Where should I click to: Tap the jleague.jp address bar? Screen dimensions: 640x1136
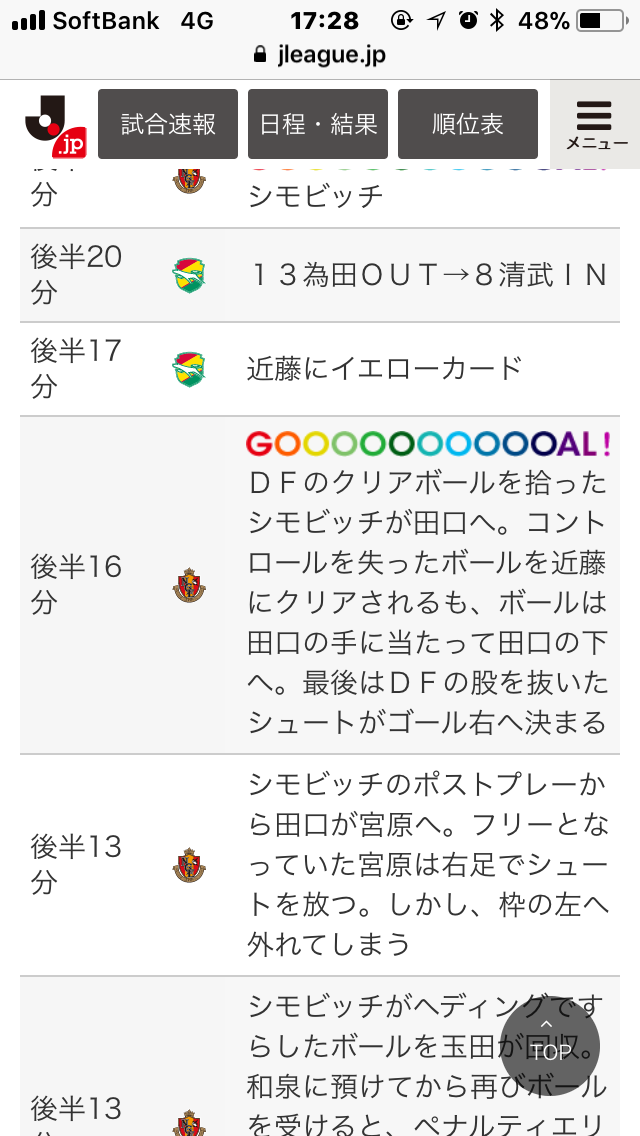coord(320,55)
